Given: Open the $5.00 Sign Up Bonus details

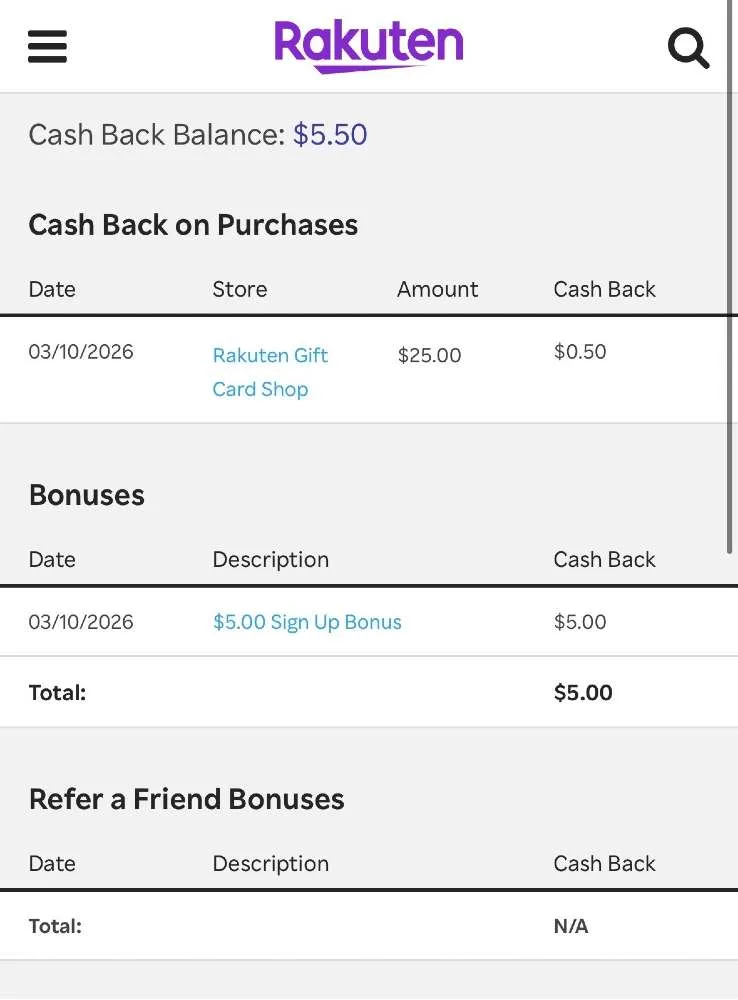Looking at the screenshot, I should 305,621.
